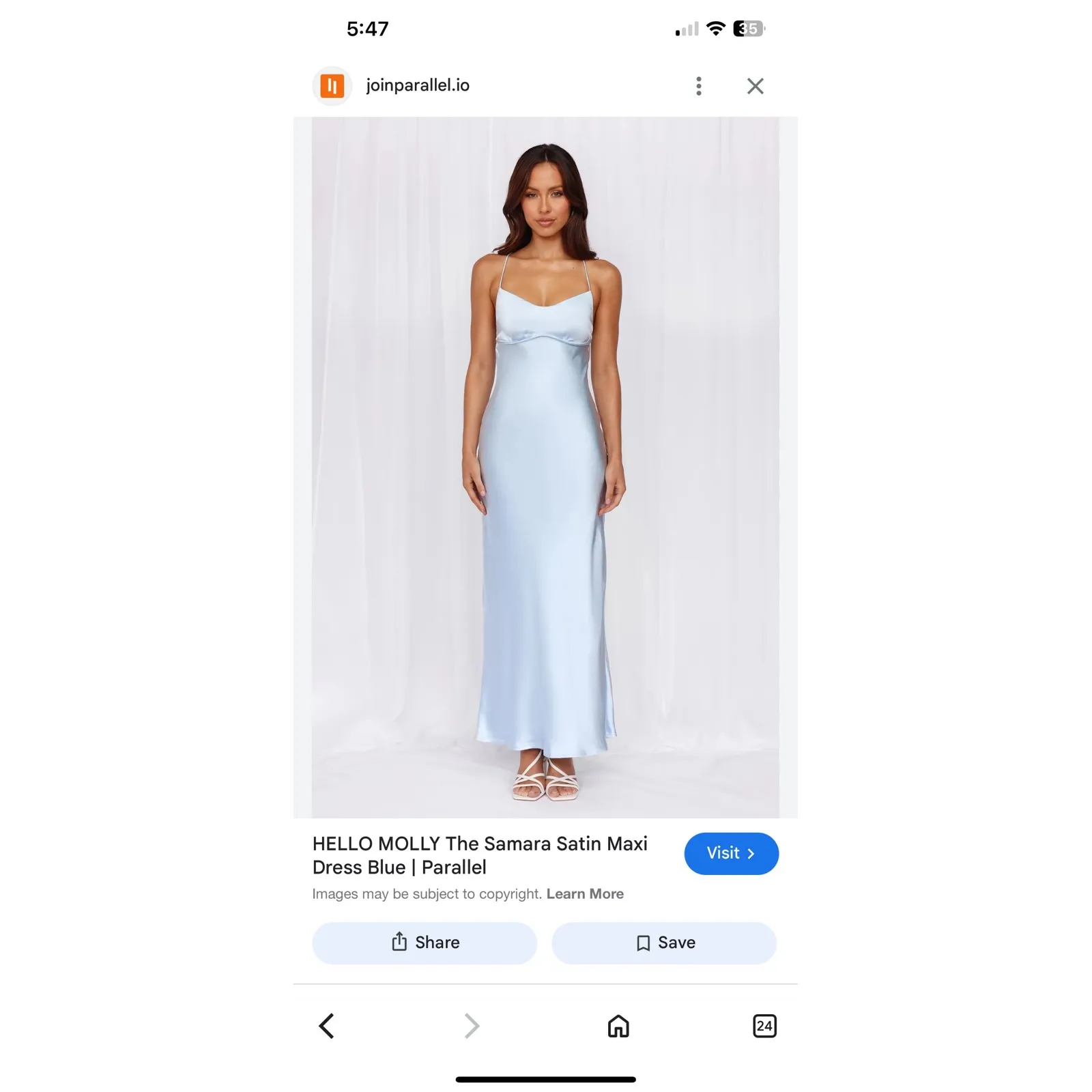Viewport: 1092px width, 1092px height.
Task: Open the Learn More copyright link
Action: pyautogui.click(x=585, y=894)
